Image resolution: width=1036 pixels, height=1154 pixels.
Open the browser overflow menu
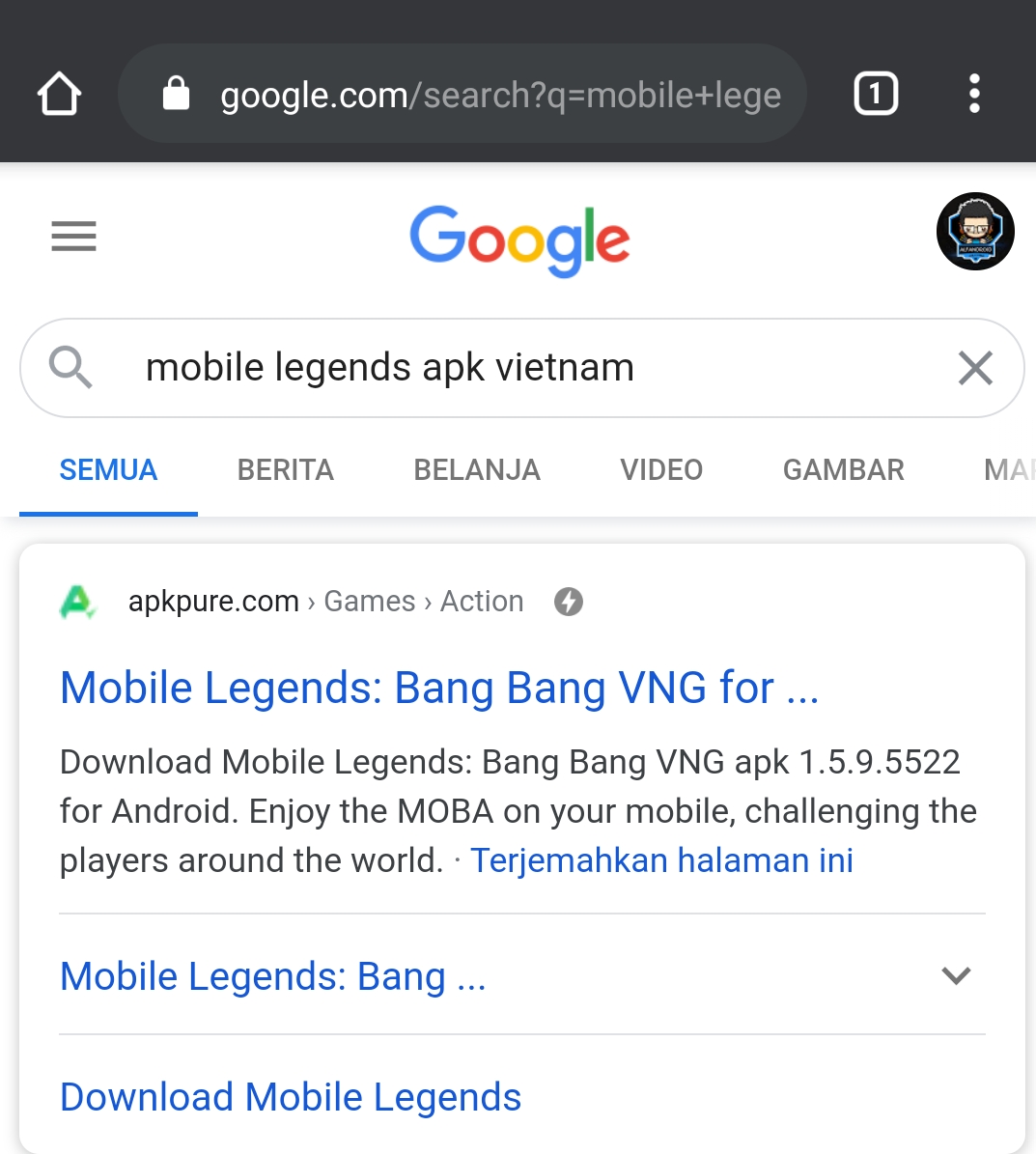pos(974,95)
